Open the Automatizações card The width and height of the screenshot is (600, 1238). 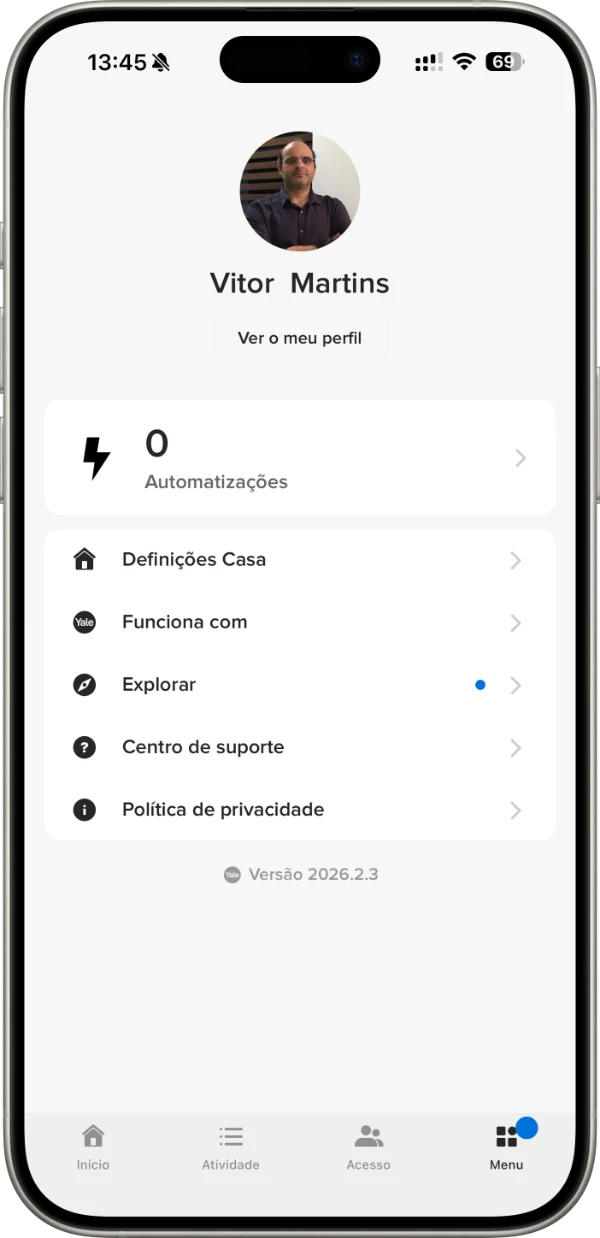(x=299, y=458)
